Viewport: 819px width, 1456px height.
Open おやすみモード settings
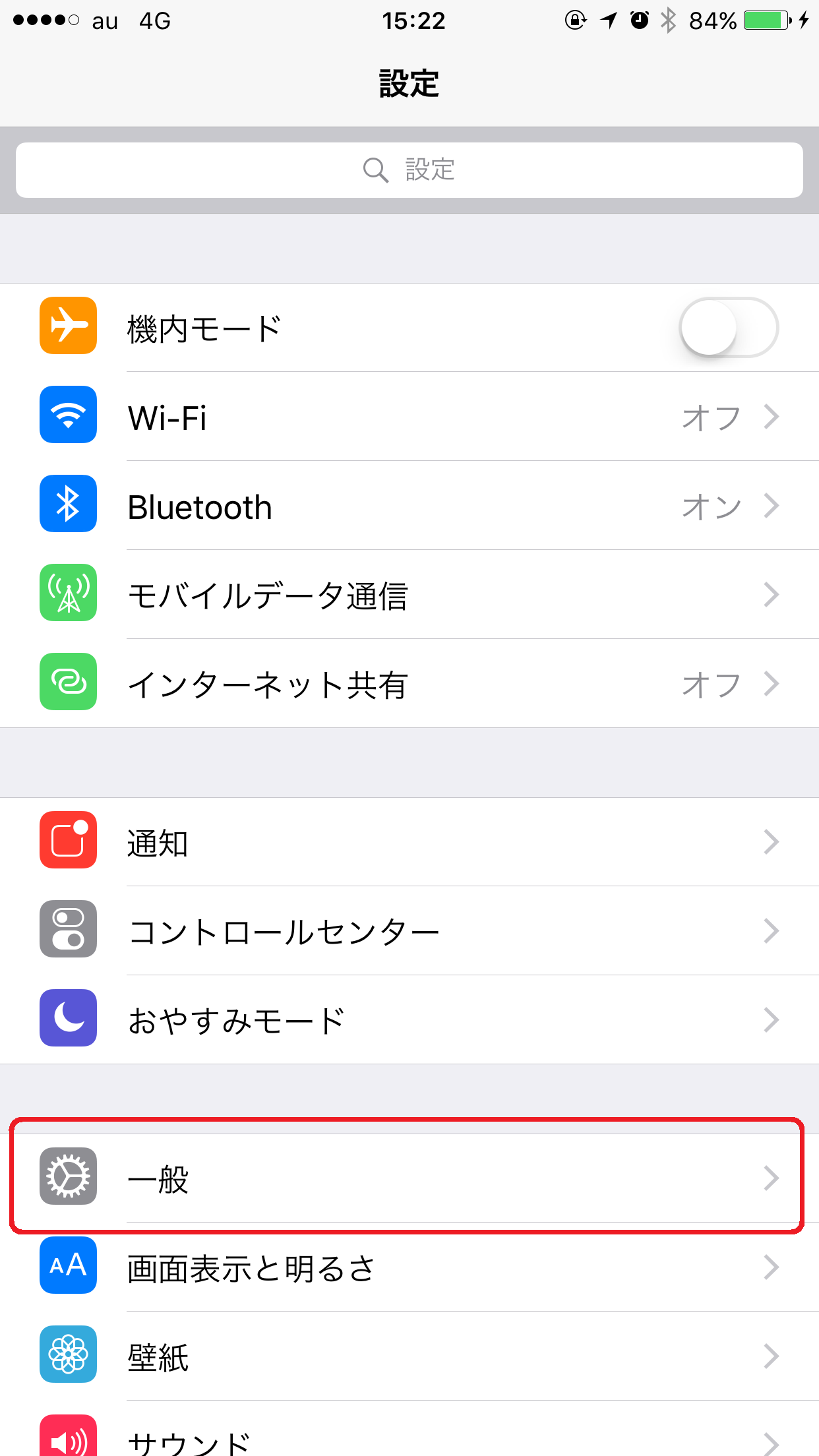coord(409,1021)
